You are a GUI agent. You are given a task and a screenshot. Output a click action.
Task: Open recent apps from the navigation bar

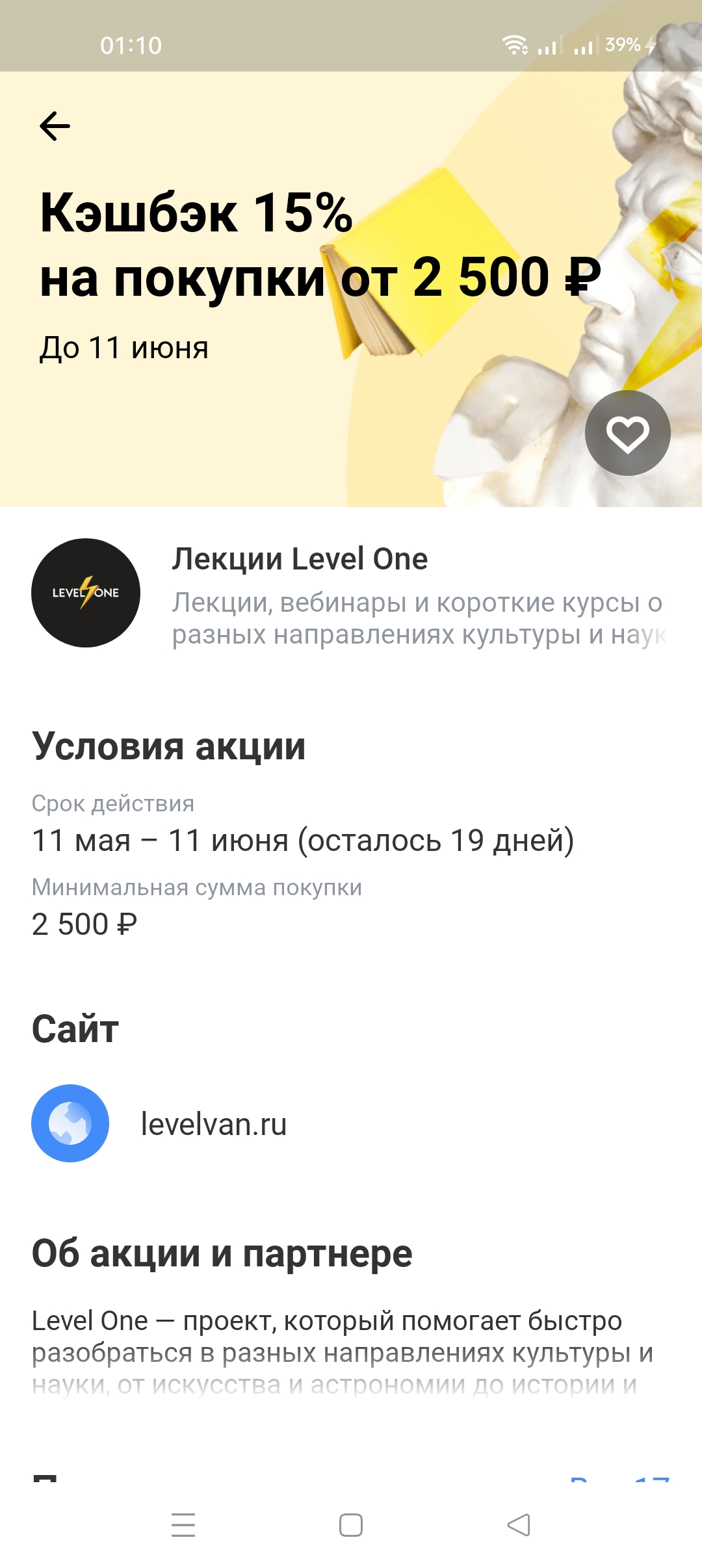click(x=183, y=1525)
